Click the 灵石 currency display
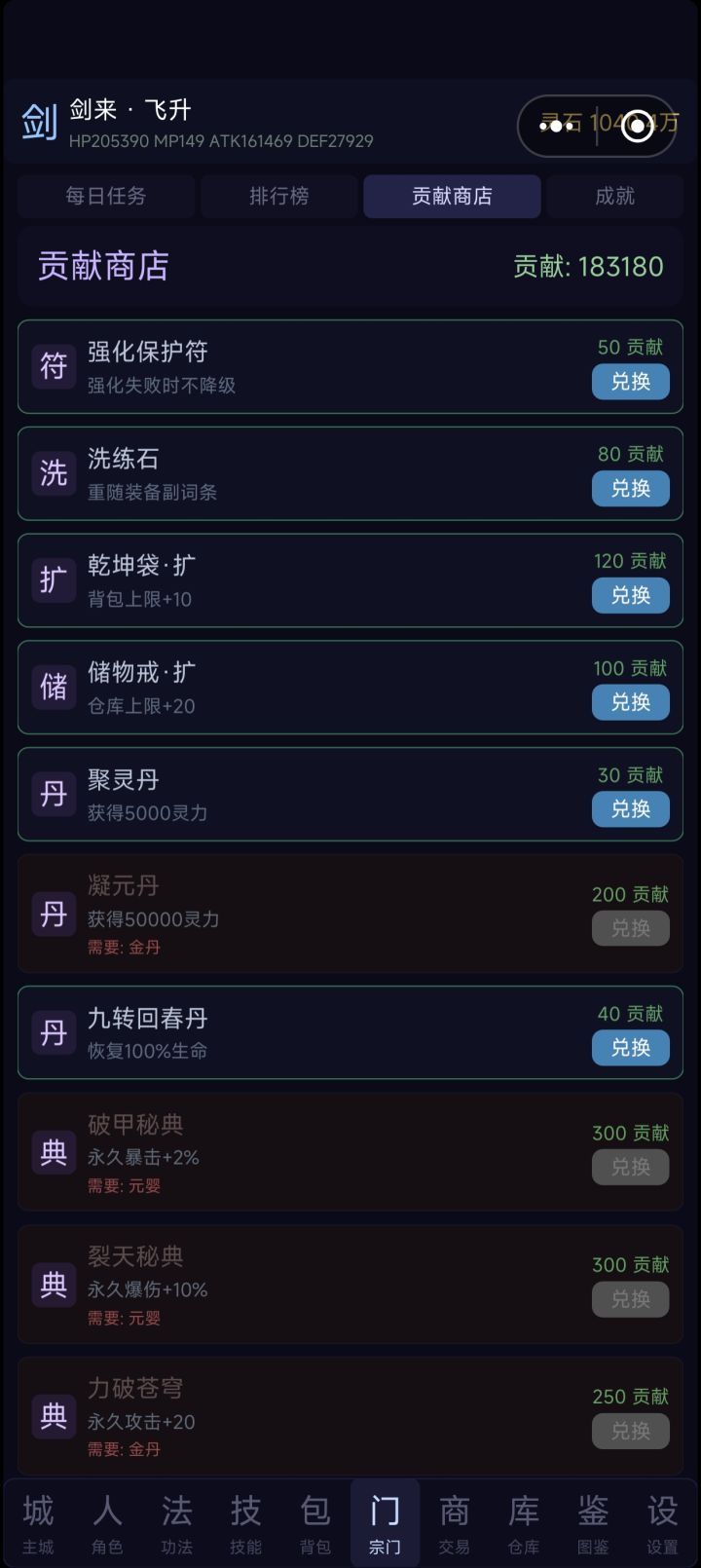 point(584,124)
